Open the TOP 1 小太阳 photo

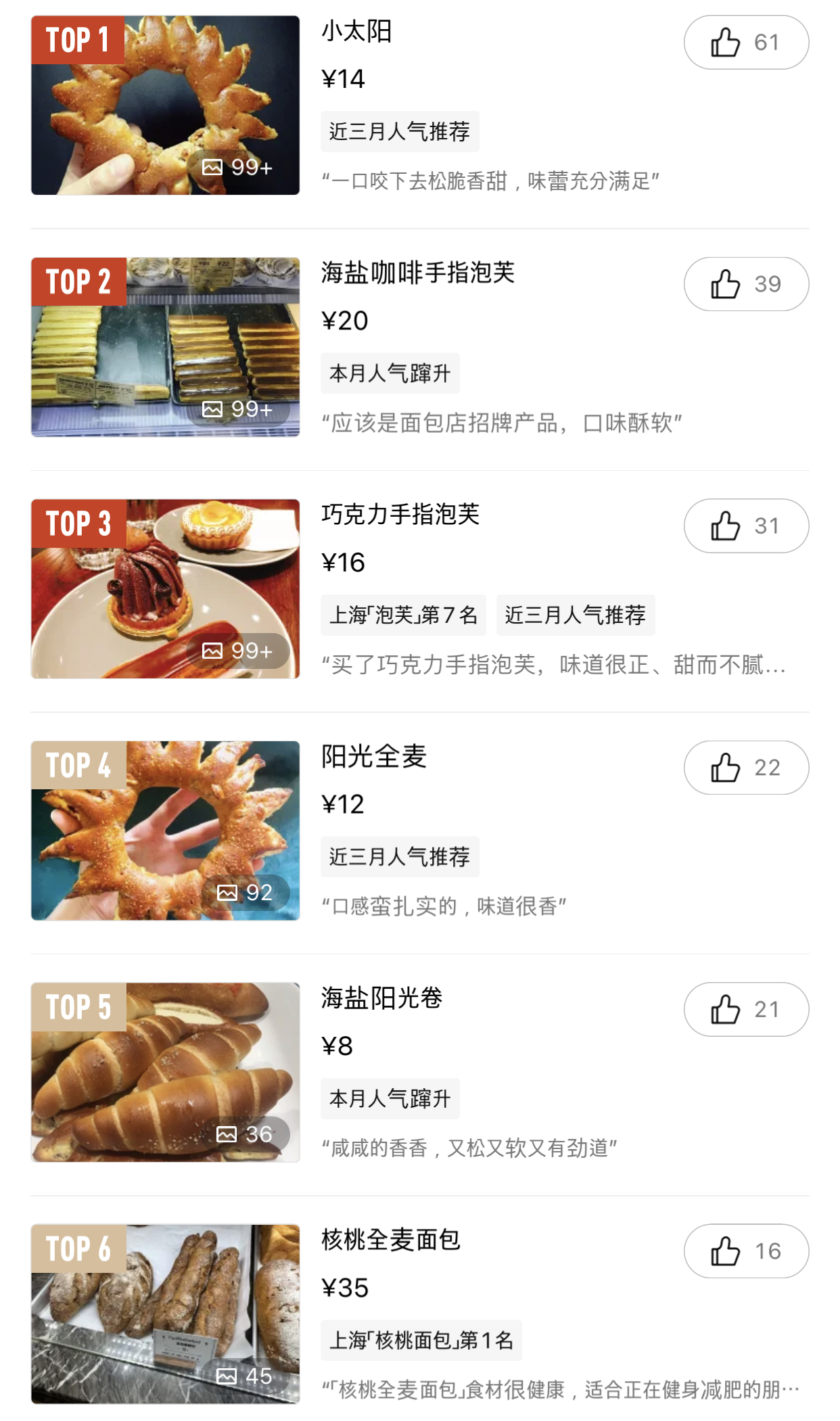click(x=165, y=106)
